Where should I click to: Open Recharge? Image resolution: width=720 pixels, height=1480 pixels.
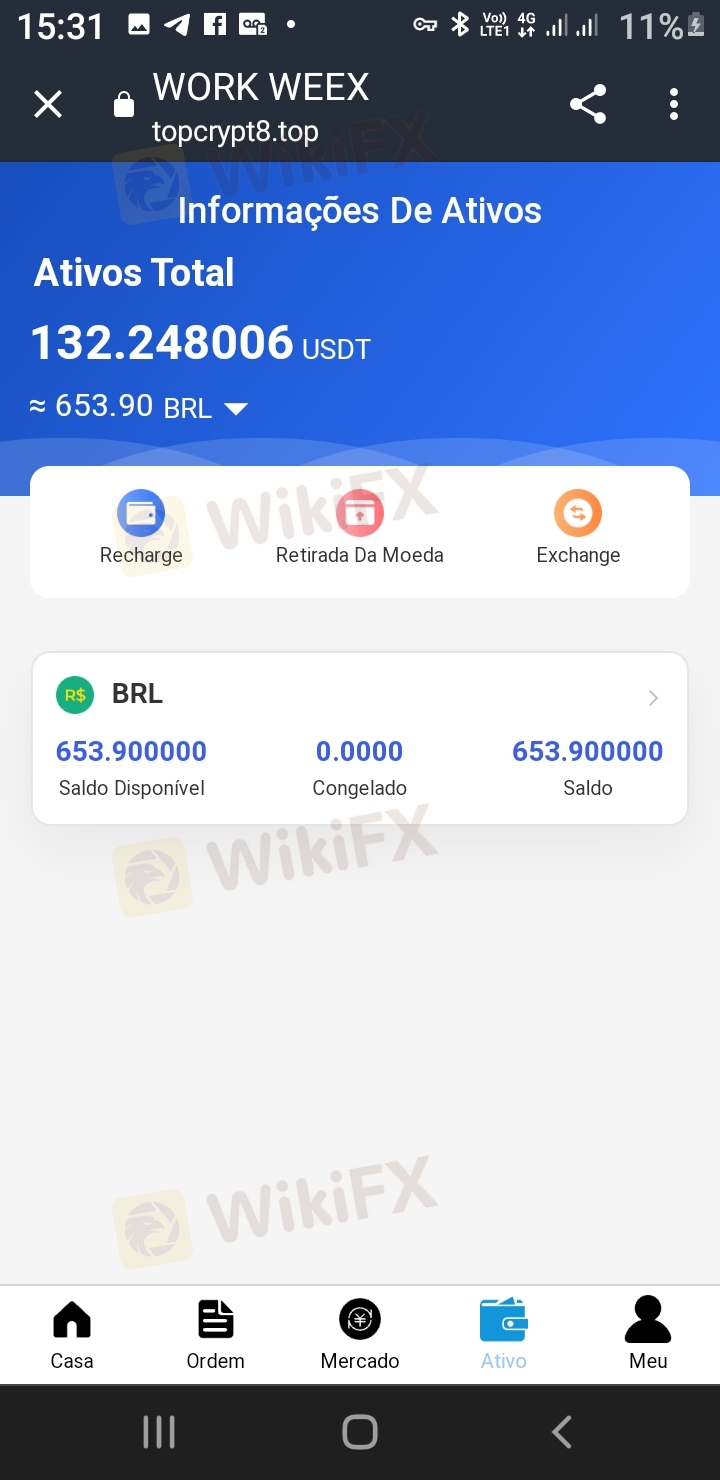141,530
